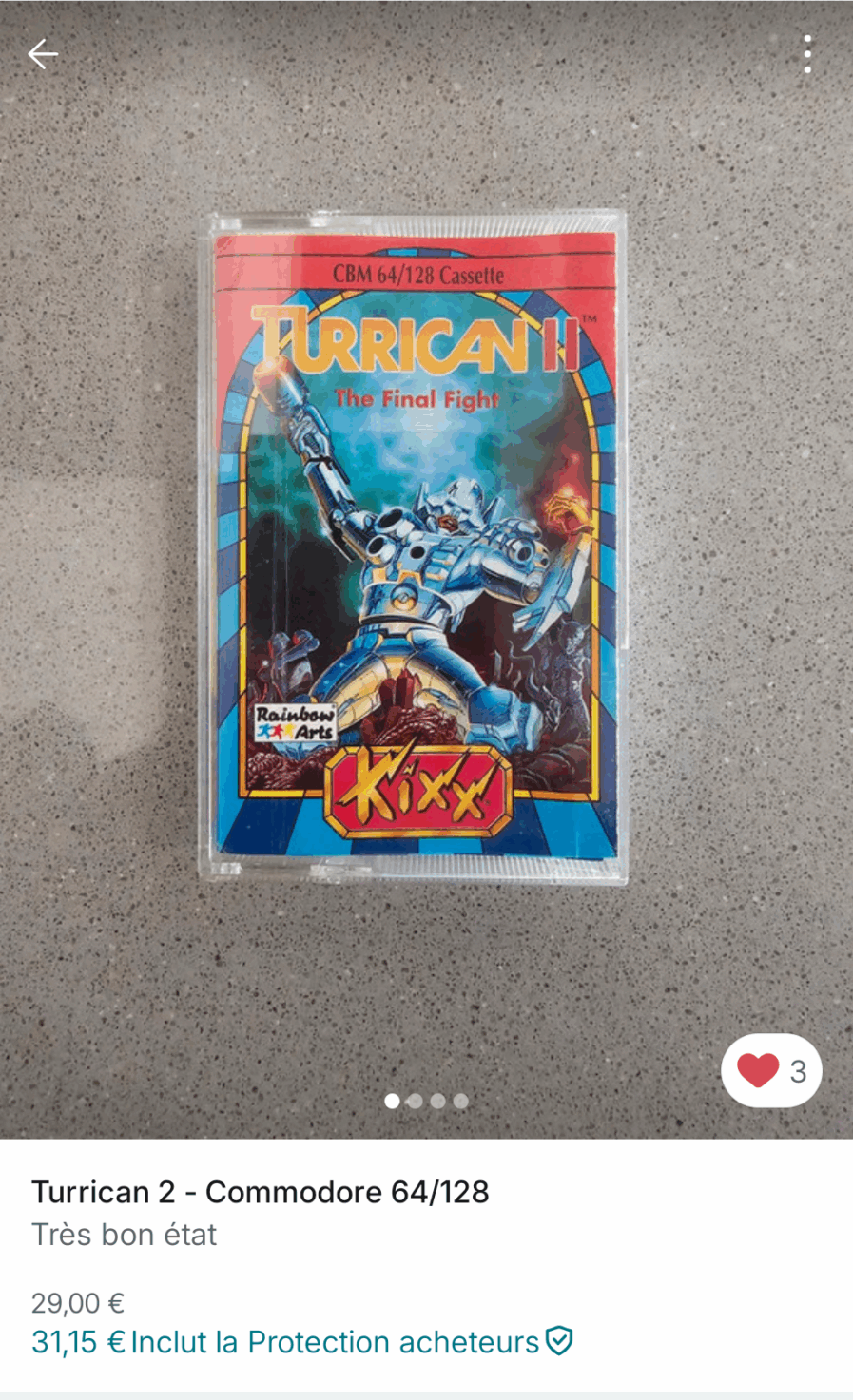Screen dimensions: 853x1400
Task: Open the three-dot overflow menu
Action: tap(807, 54)
